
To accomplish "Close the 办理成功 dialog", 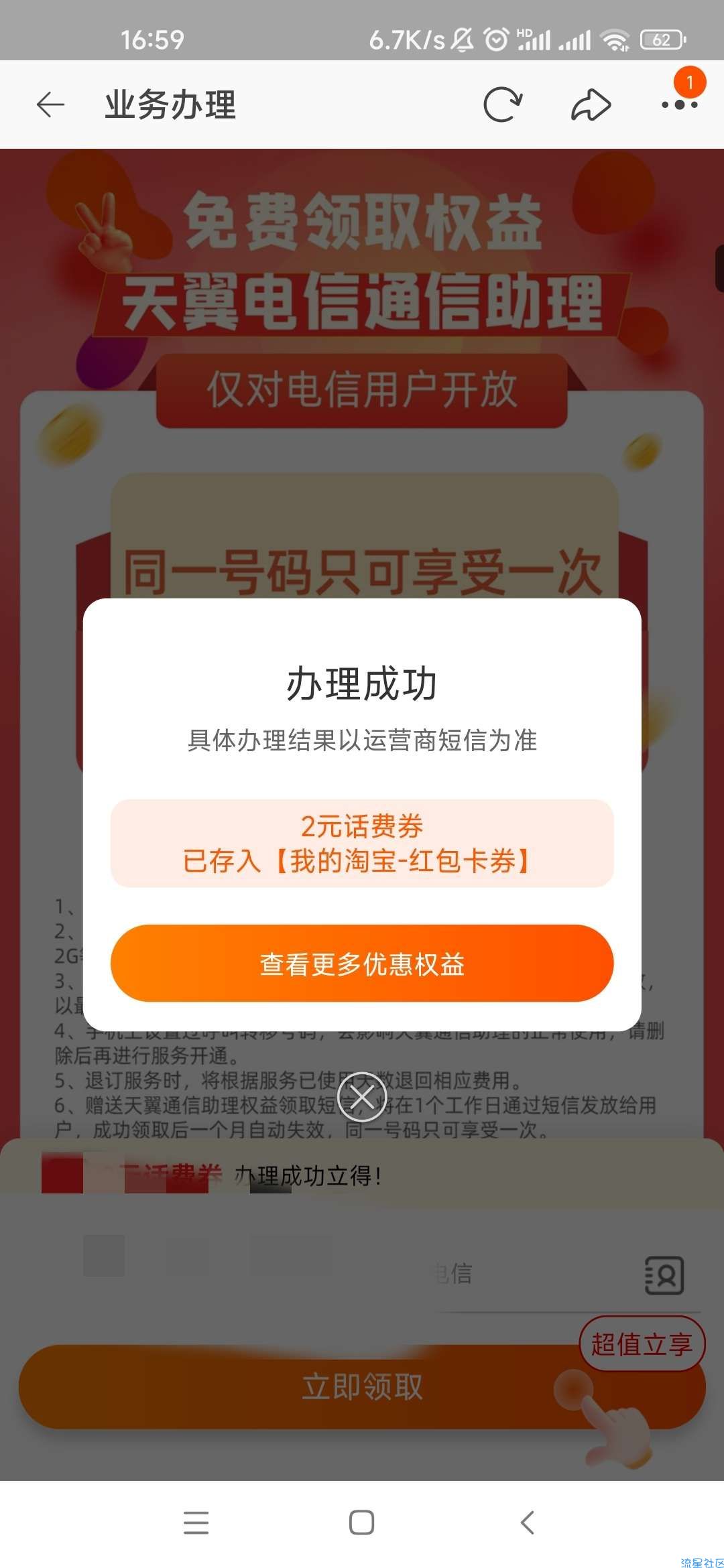I will click(x=362, y=1097).
